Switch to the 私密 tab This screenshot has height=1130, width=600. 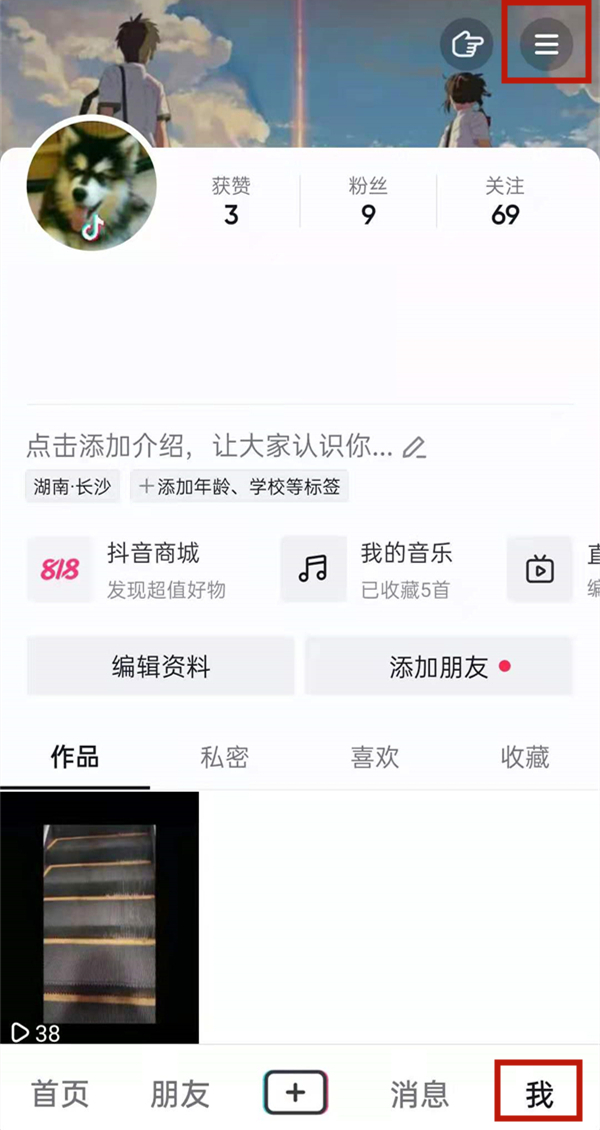click(x=224, y=757)
